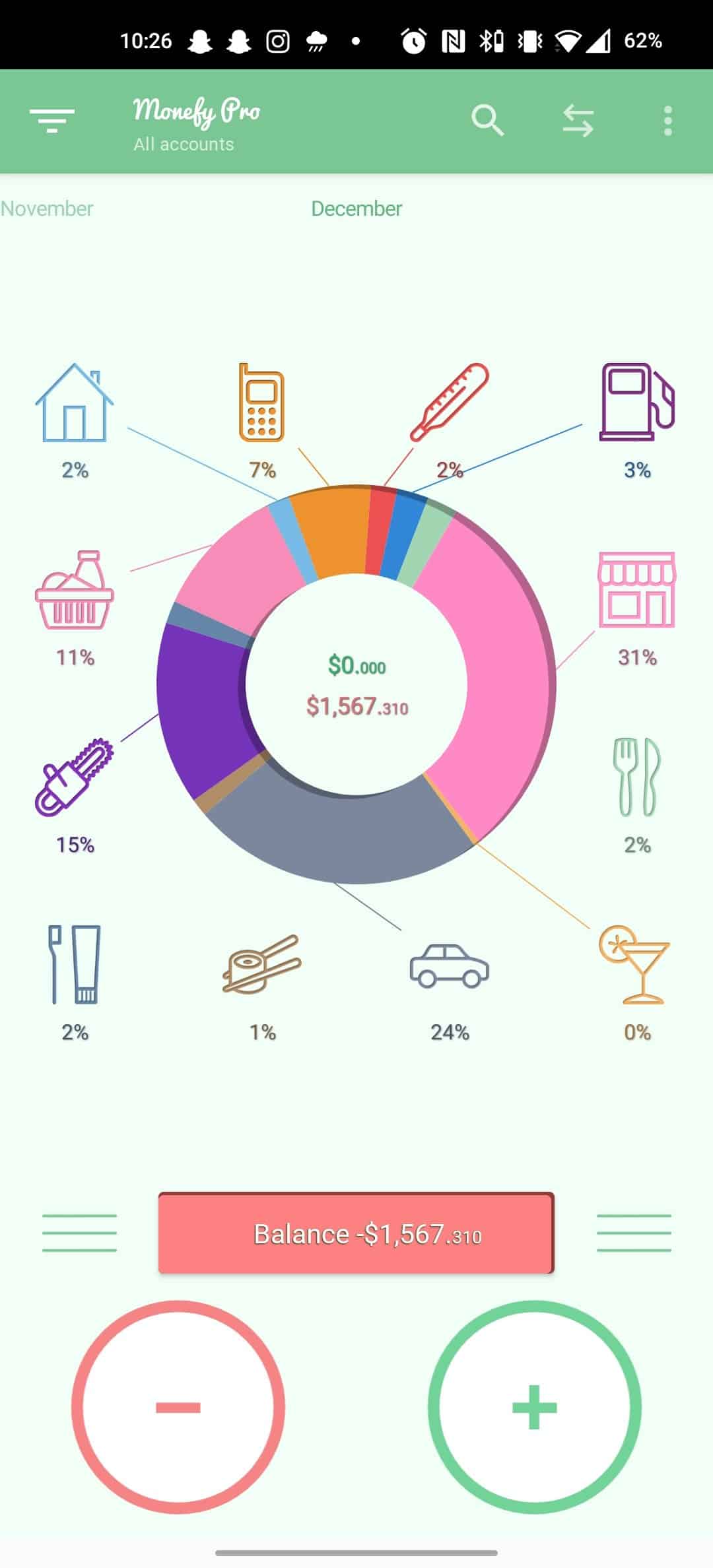Select the fork and knife category
713x1568 pixels.
pyautogui.click(x=637, y=777)
